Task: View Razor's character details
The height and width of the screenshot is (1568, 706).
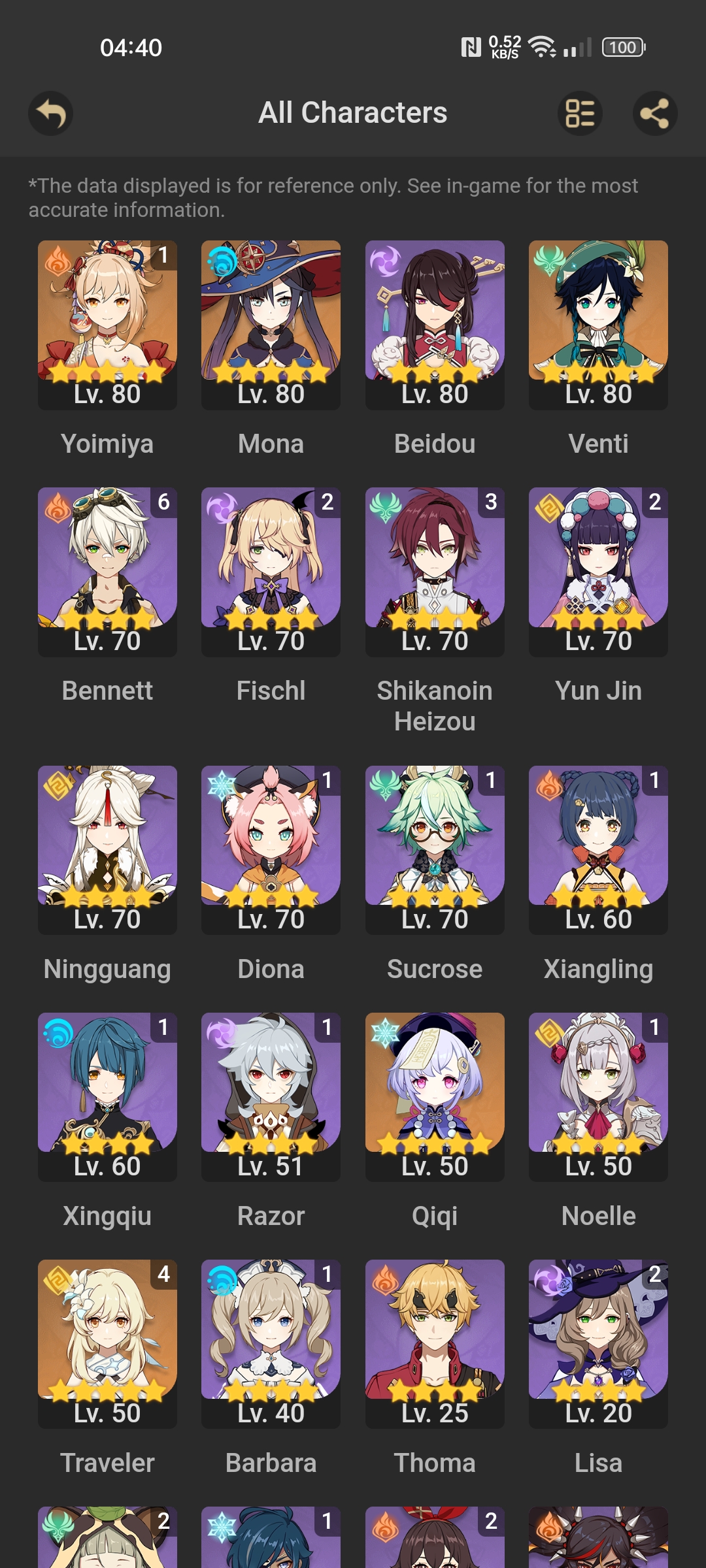Action: tap(271, 1096)
